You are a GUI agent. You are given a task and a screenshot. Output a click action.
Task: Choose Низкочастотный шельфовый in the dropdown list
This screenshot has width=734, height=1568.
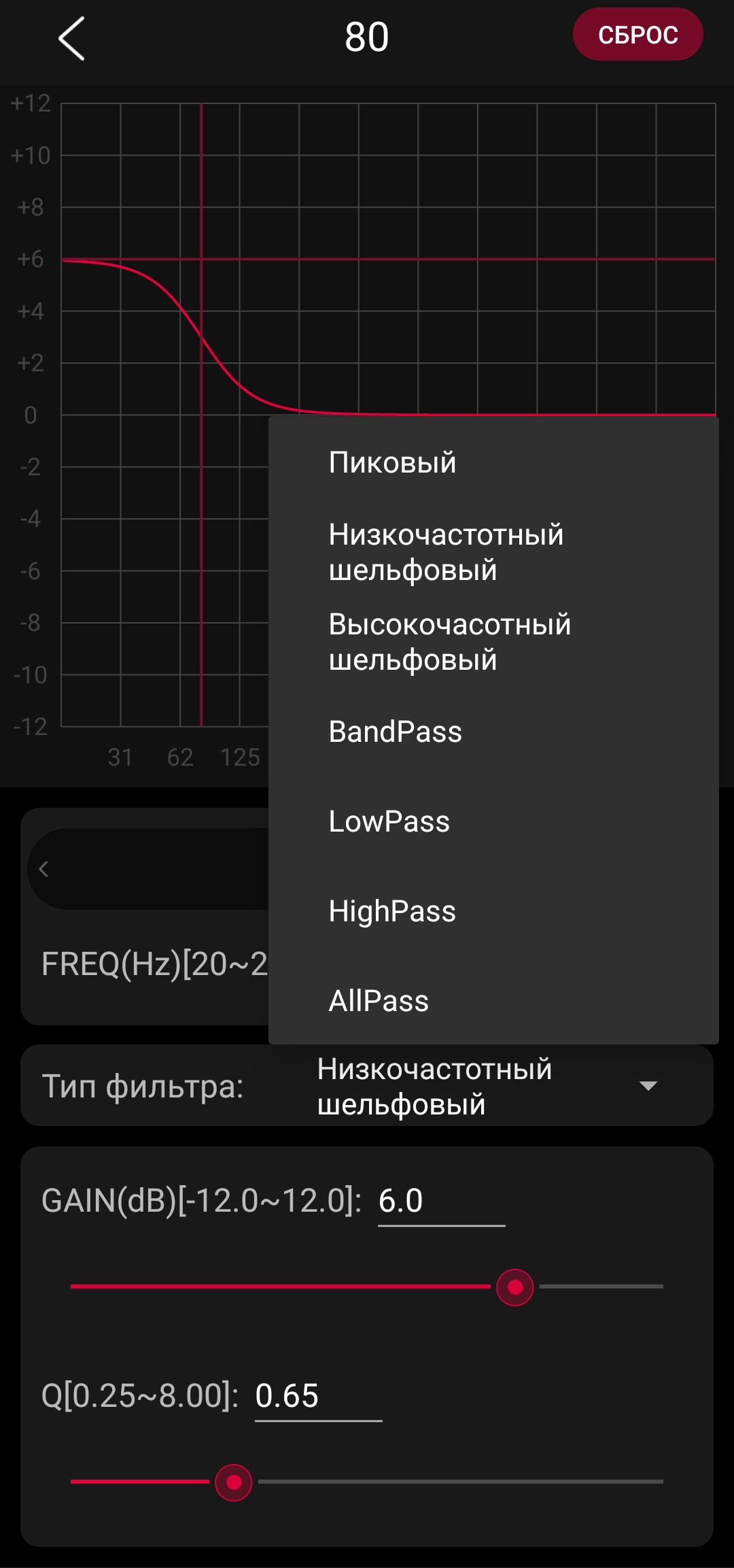tap(446, 552)
